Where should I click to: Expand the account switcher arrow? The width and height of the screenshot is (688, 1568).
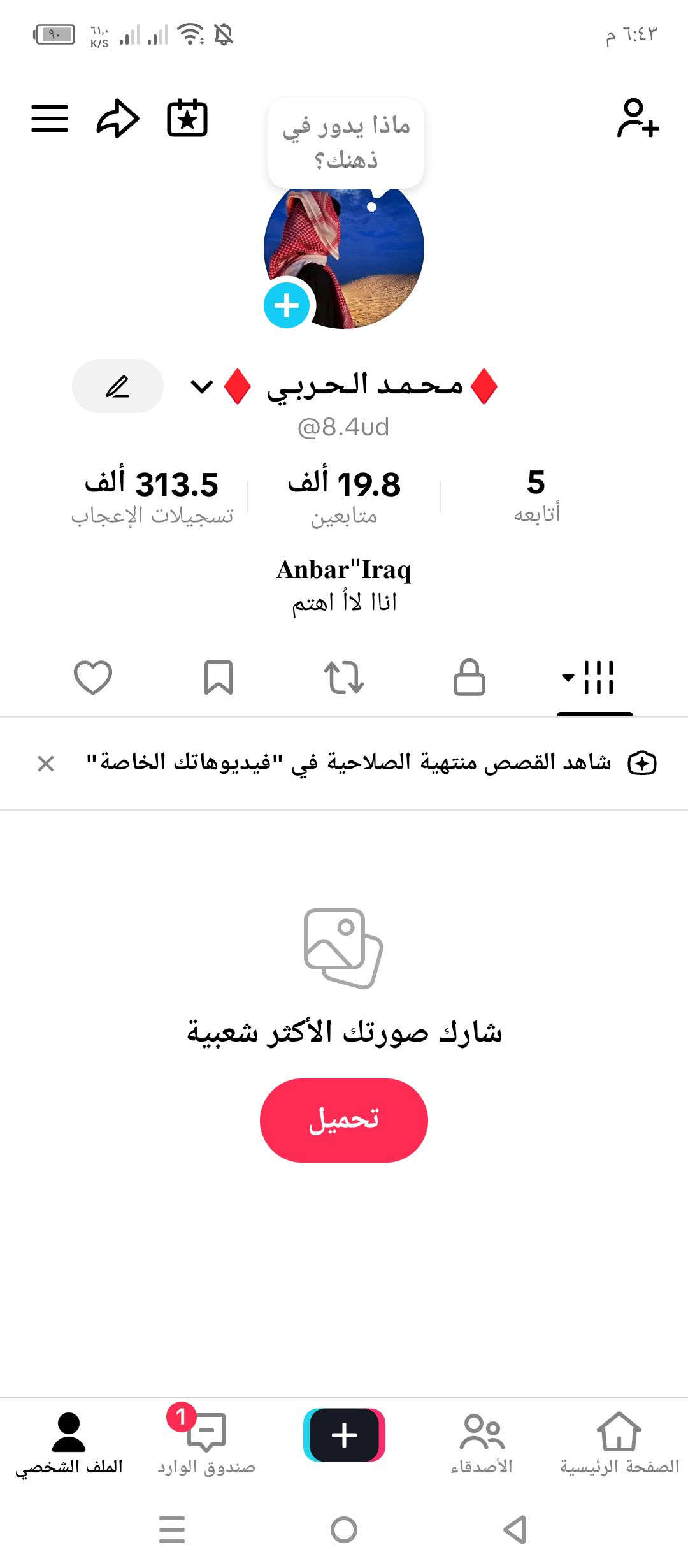pyautogui.click(x=202, y=386)
